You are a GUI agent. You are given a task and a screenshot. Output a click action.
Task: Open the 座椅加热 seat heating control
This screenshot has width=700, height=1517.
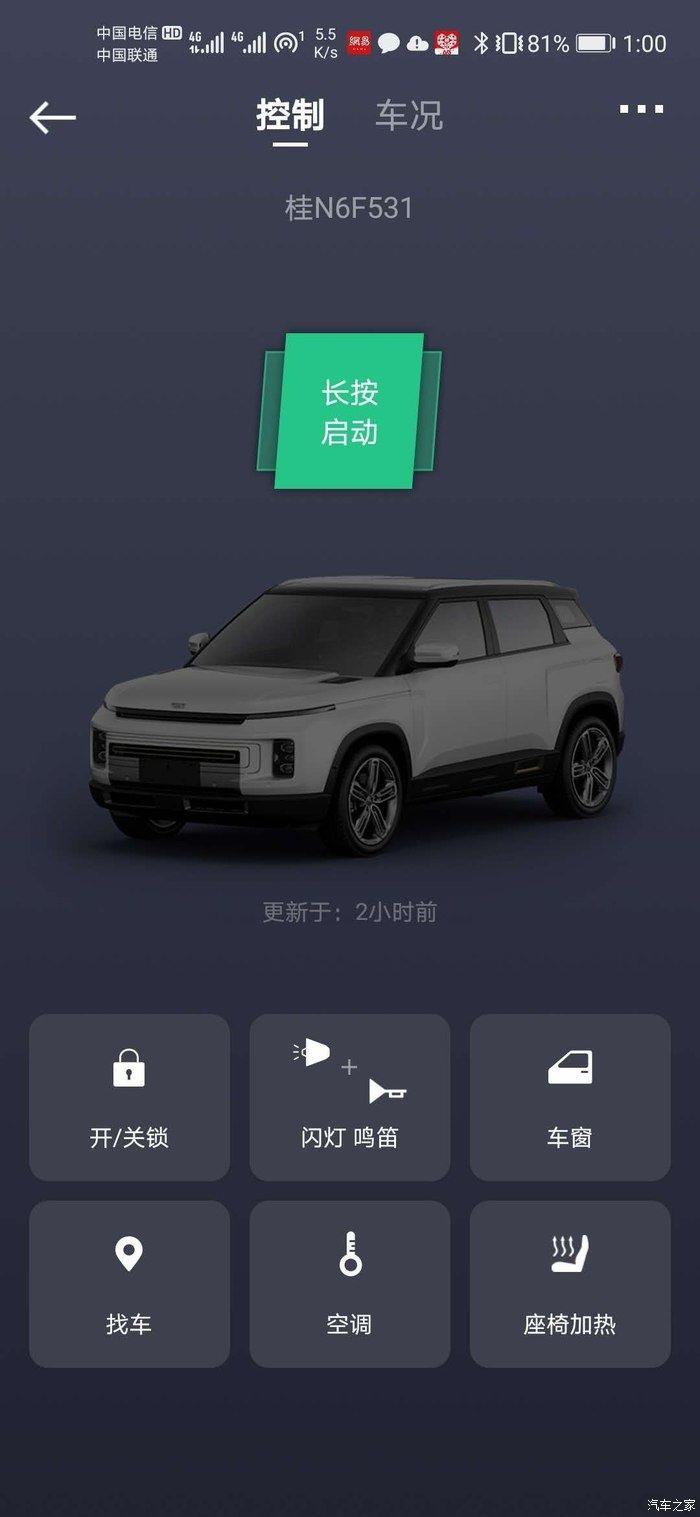pyautogui.click(x=570, y=1284)
